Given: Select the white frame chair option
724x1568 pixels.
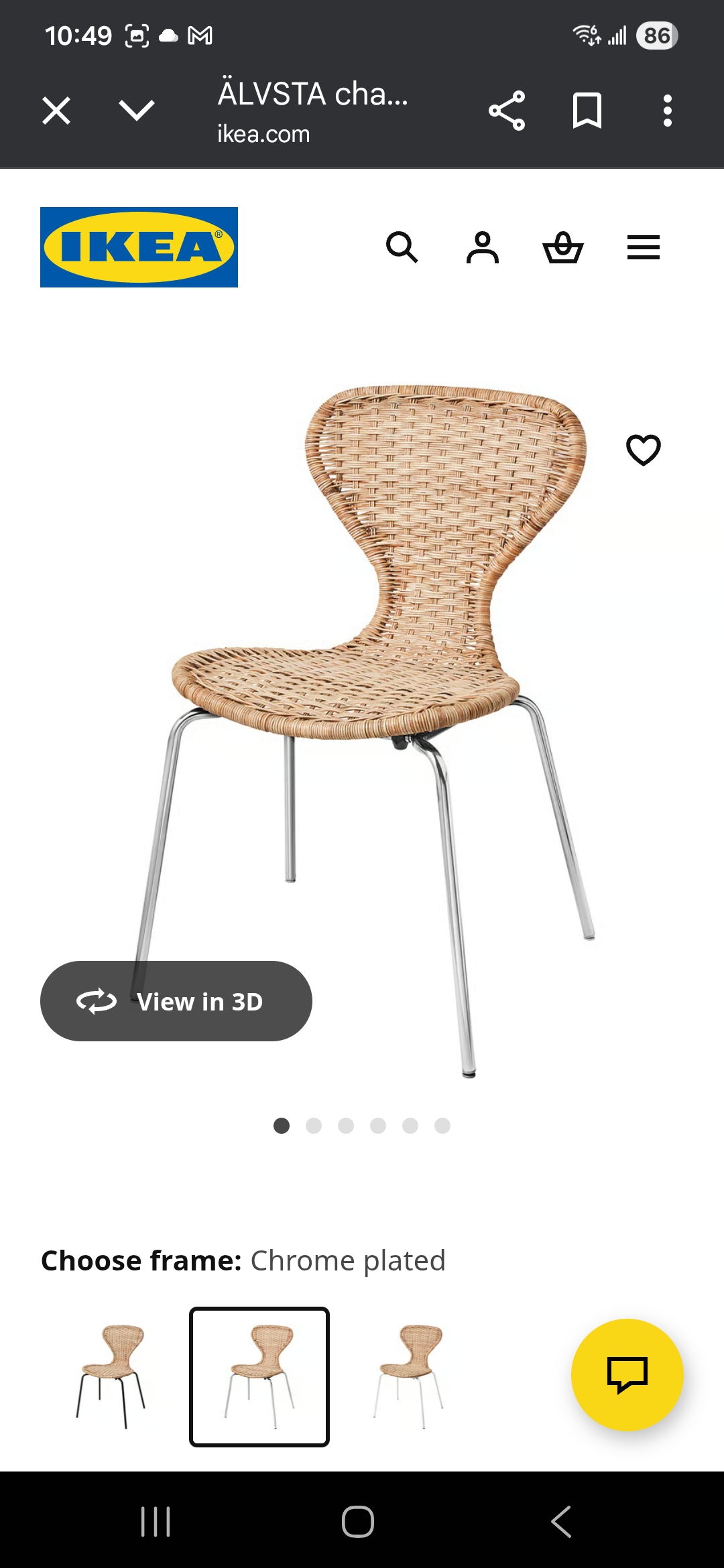Looking at the screenshot, I should 408,1377.
